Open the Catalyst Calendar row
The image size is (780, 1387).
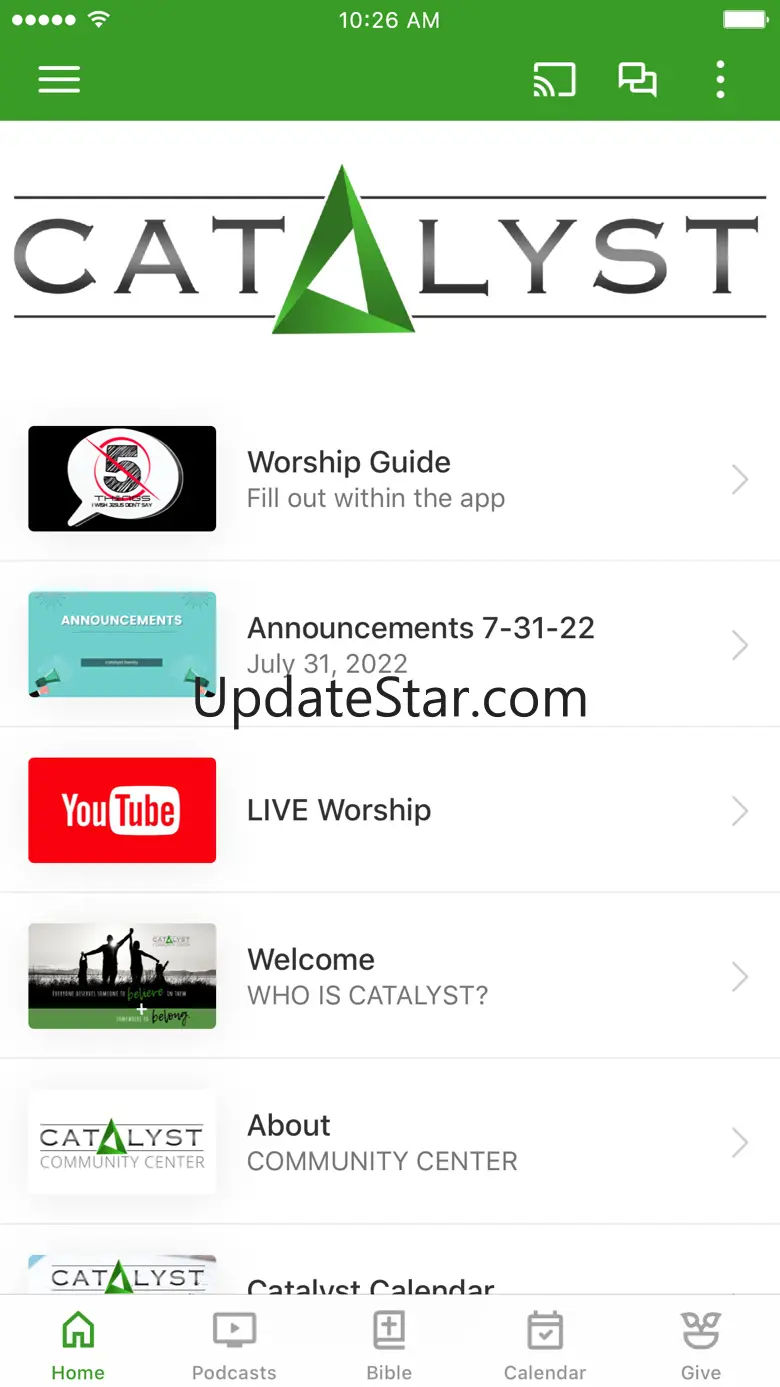click(x=390, y=1278)
